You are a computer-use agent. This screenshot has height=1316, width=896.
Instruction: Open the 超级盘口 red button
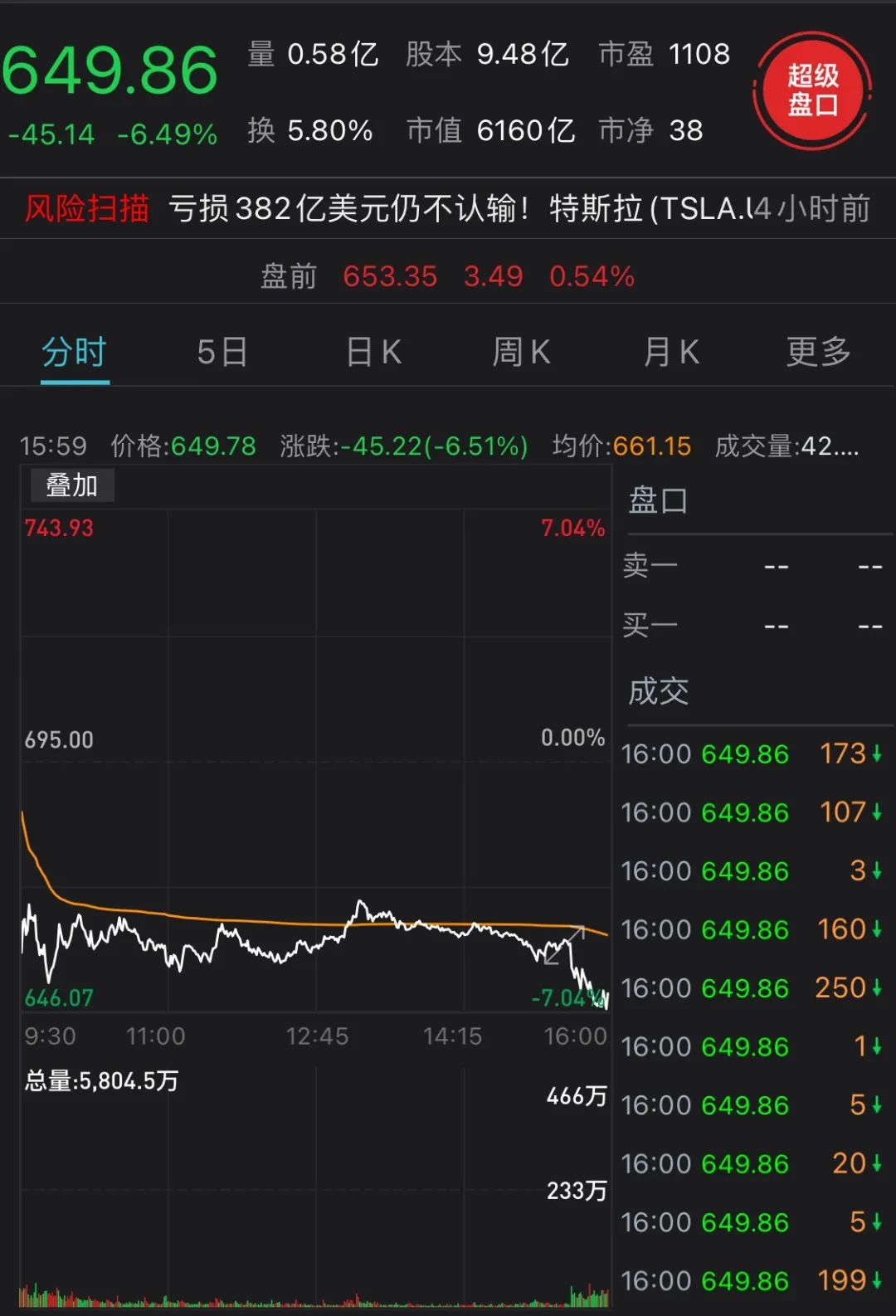812,91
